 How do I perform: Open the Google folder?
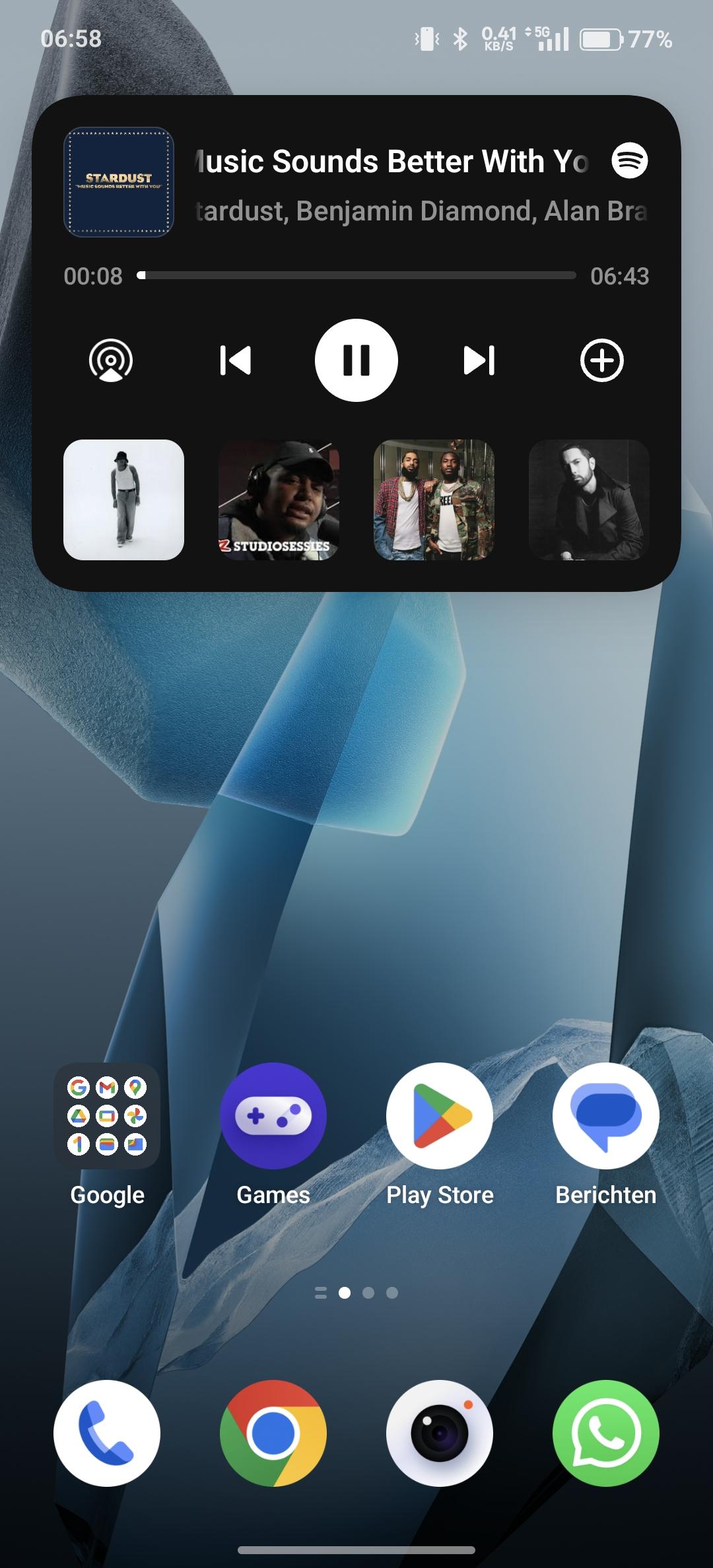(x=107, y=1116)
